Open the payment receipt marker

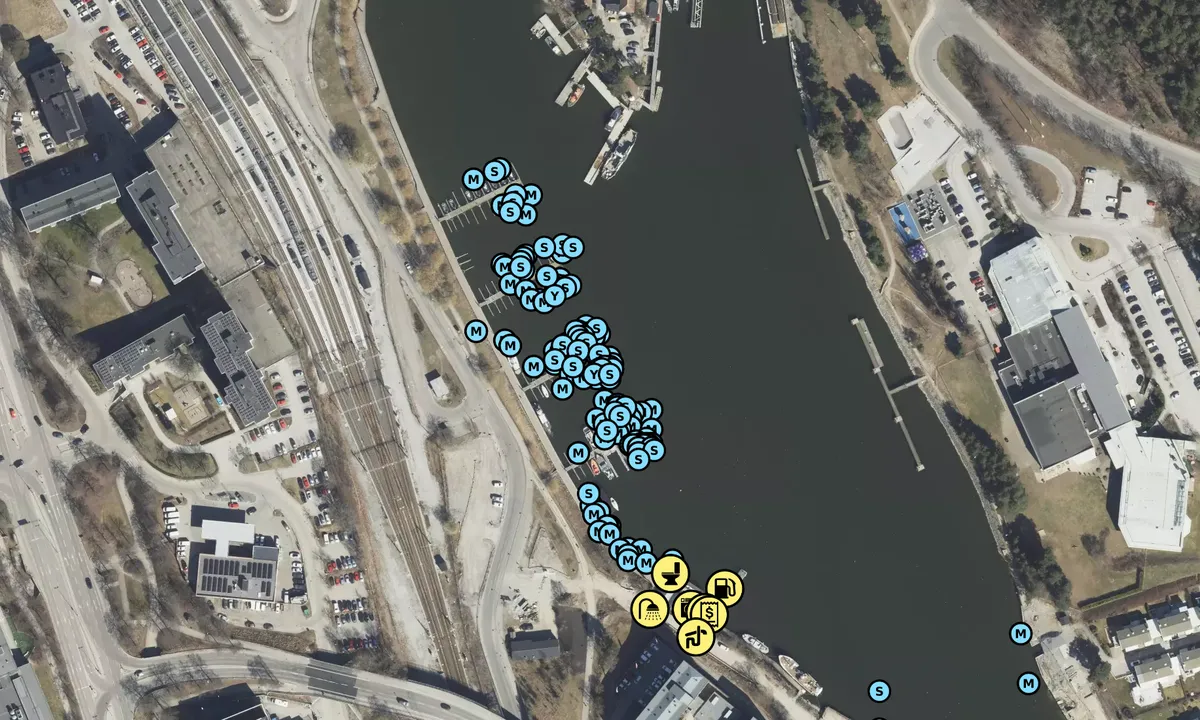pyautogui.click(x=709, y=612)
